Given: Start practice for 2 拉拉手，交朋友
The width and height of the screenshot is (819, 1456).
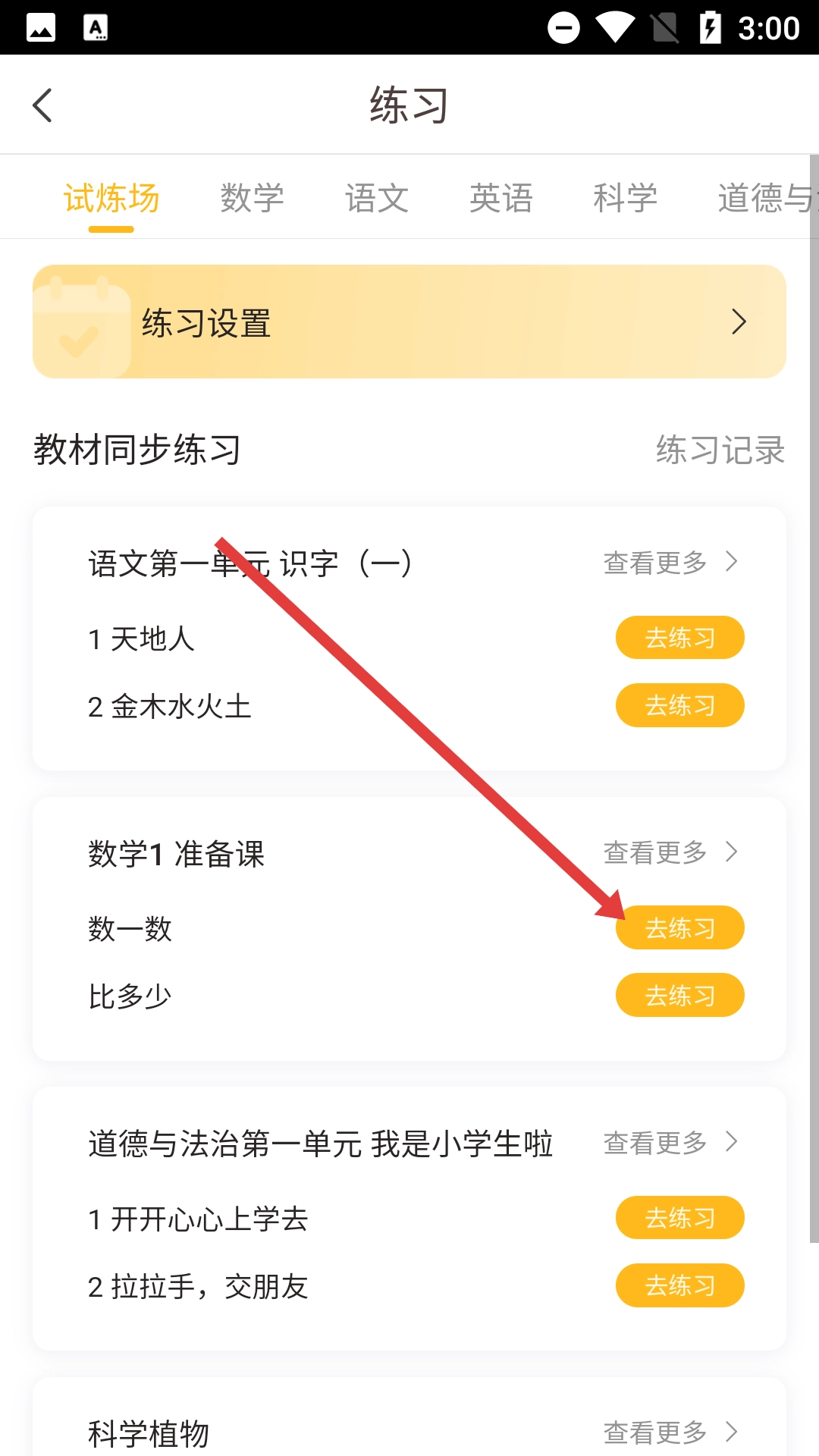Looking at the screenshot, I should point(679,1285).
